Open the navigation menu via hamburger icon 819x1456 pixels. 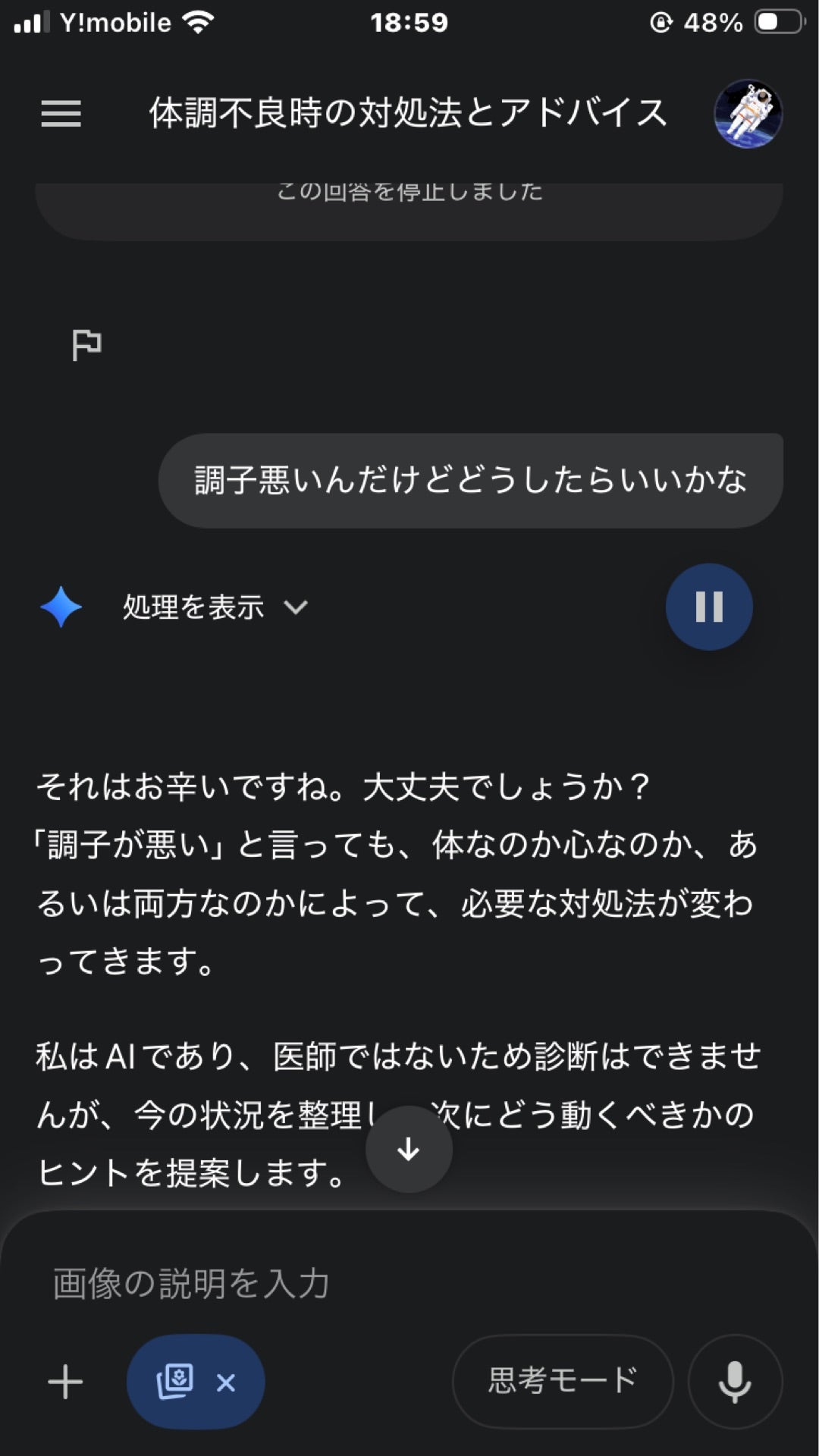pos(61,114)
